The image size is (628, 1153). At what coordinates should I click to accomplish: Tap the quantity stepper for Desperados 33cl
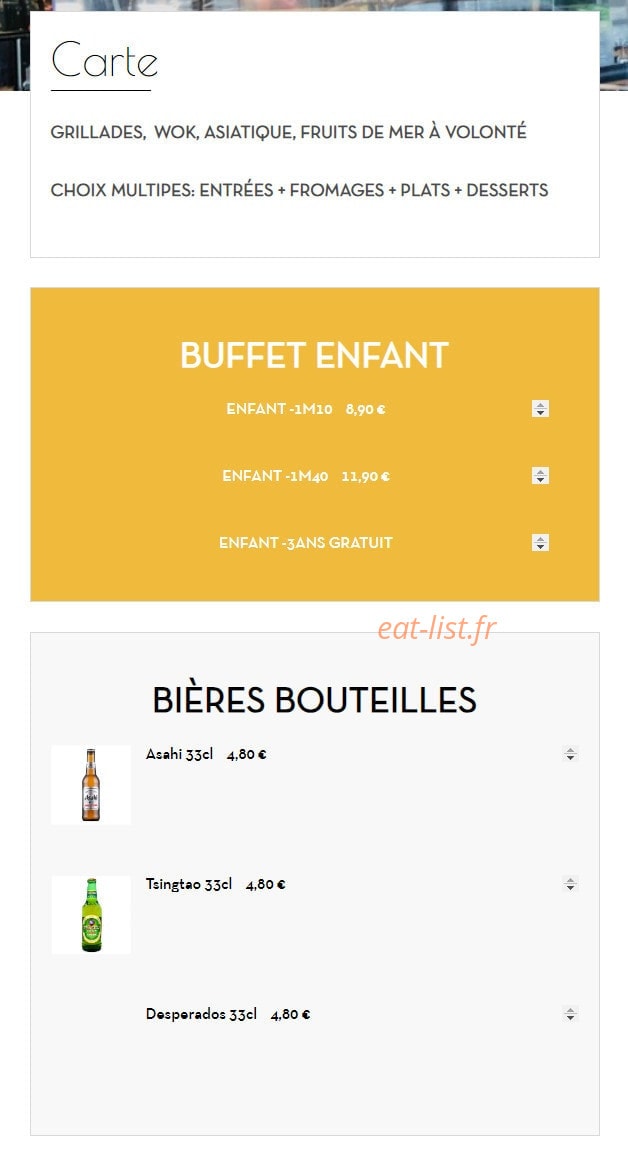(570, 1014)
